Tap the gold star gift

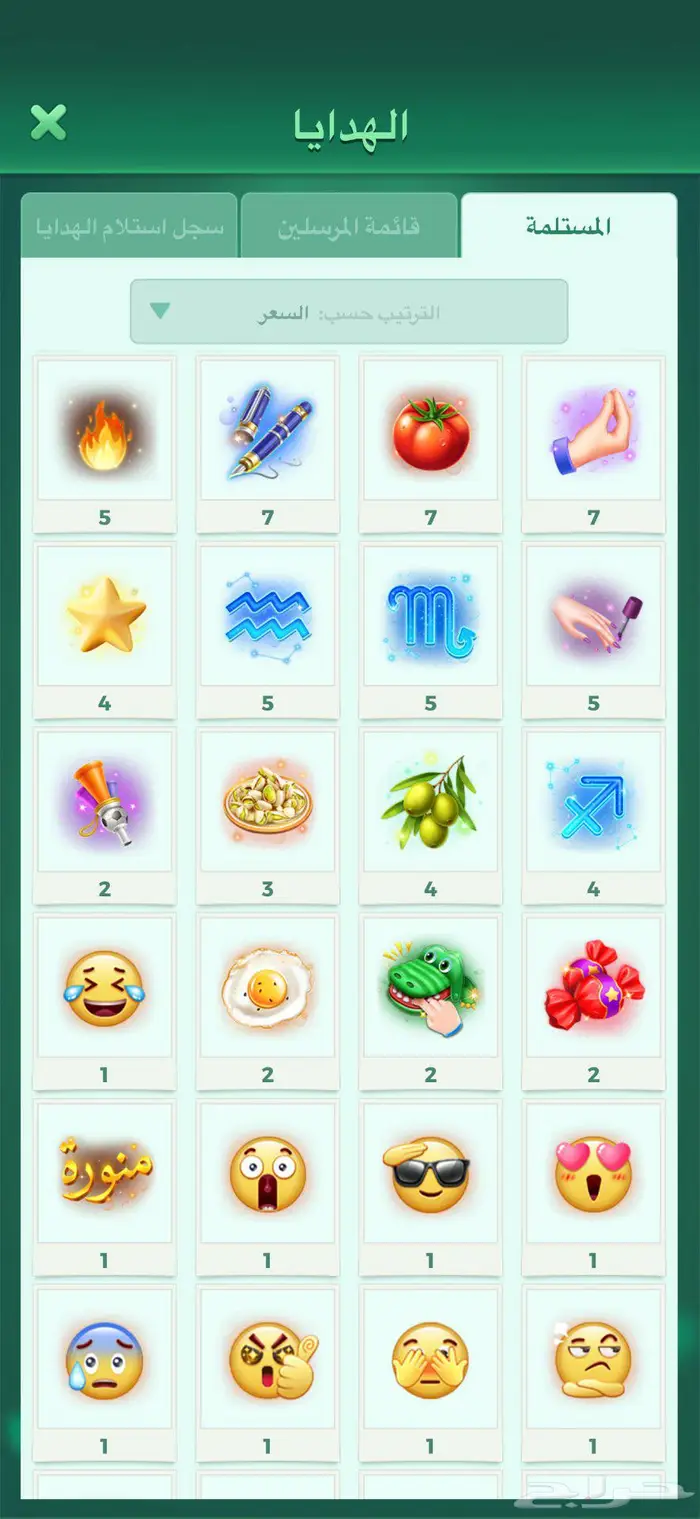[x=105, y=630]
